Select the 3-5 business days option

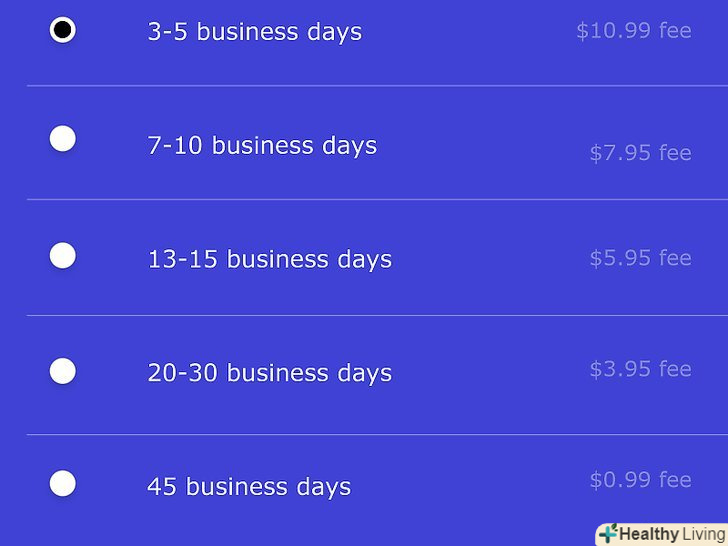pos(62,30)
